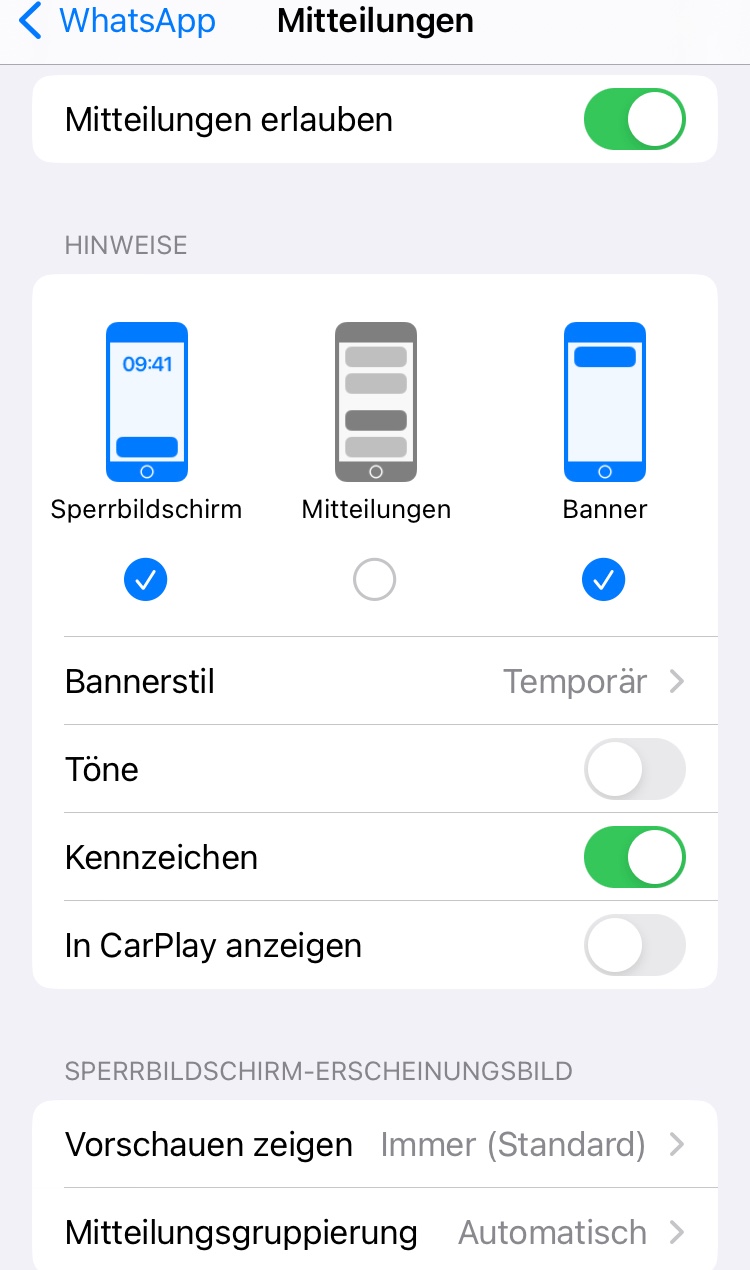Enable the Töne switch
The width and height of the screenshot is (750, 1270).
[635, 769]
